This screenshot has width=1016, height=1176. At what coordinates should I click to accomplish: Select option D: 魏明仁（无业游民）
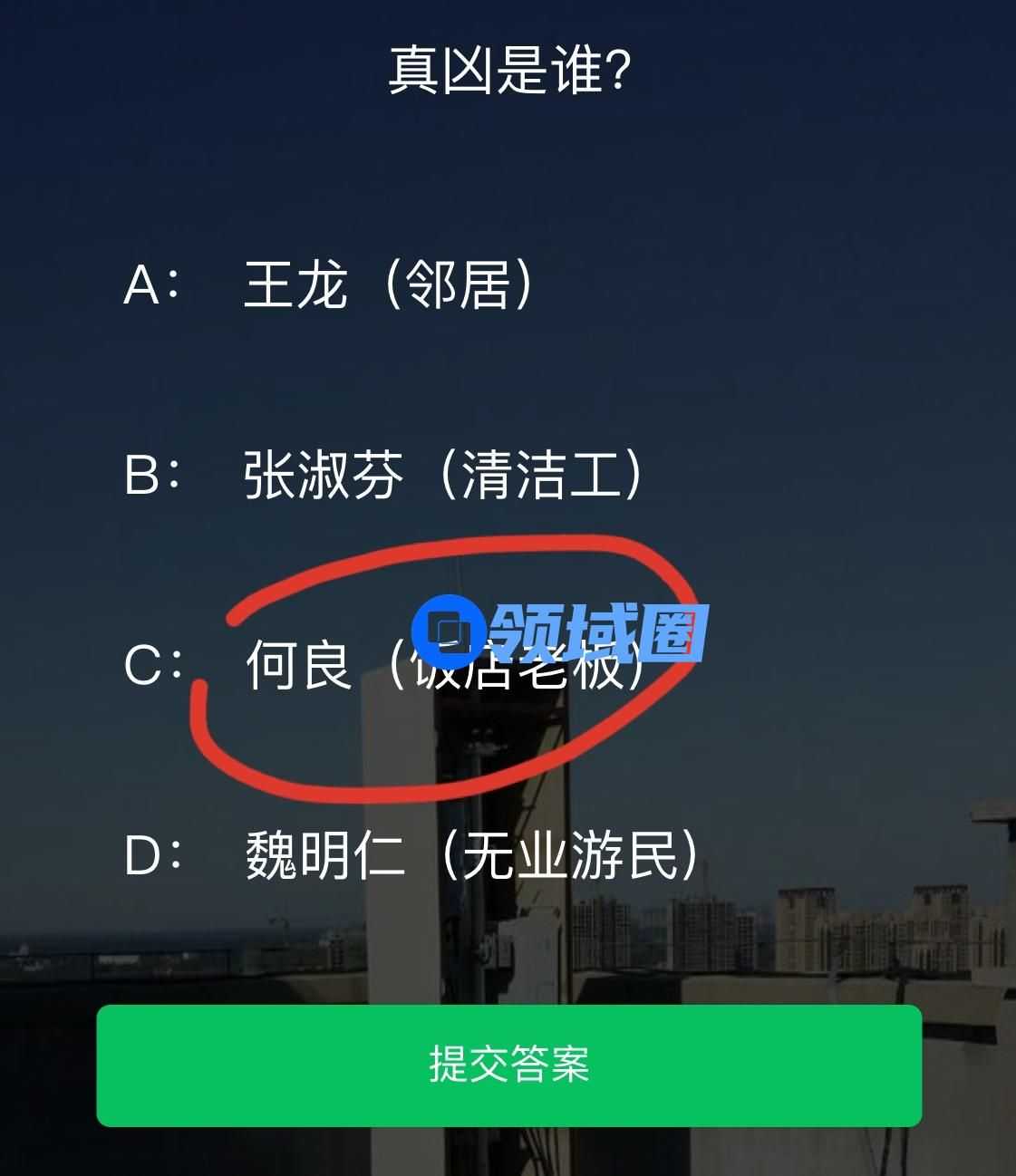[471, 856]
